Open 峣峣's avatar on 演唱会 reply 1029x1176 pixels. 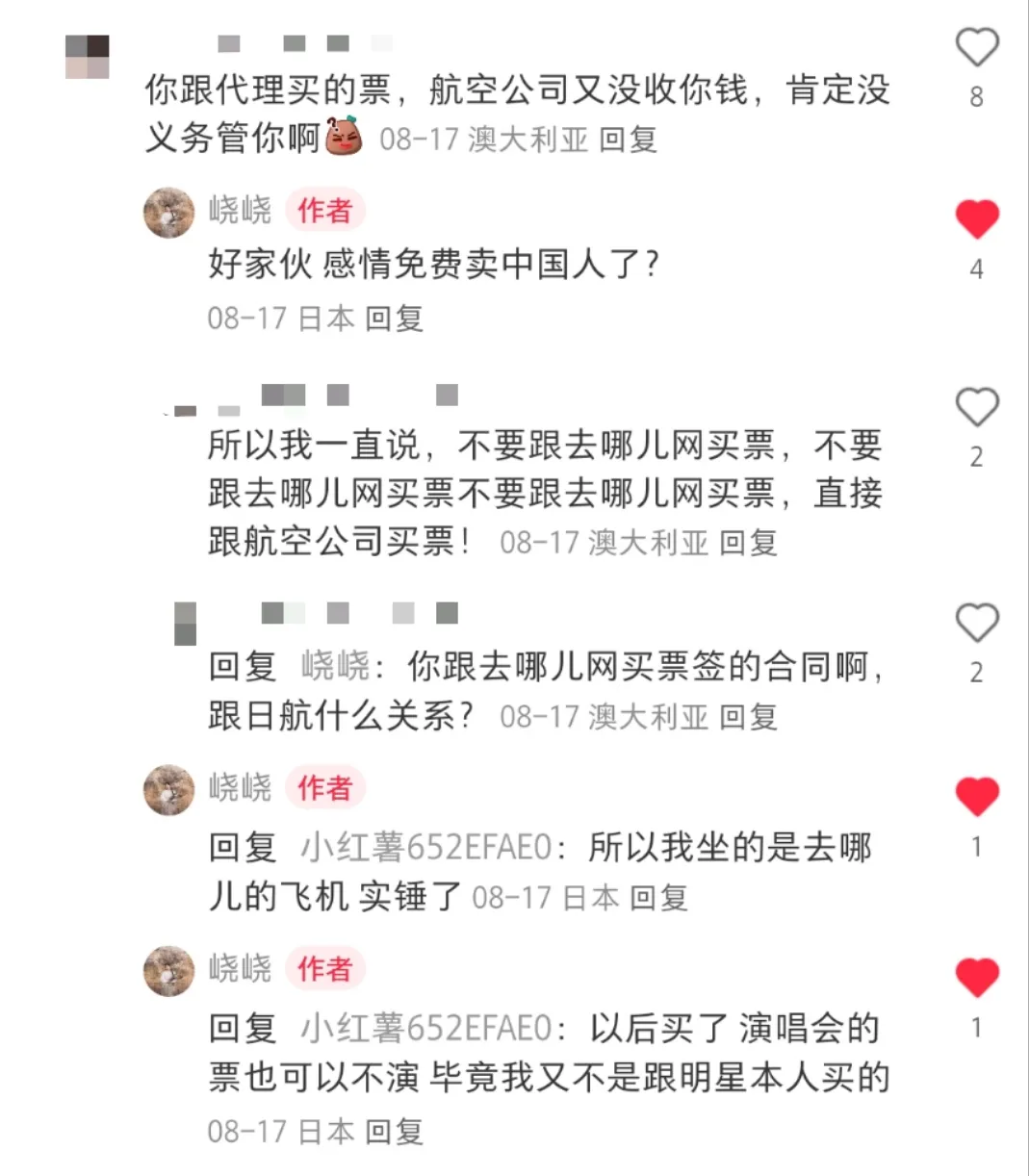point(168,970)
